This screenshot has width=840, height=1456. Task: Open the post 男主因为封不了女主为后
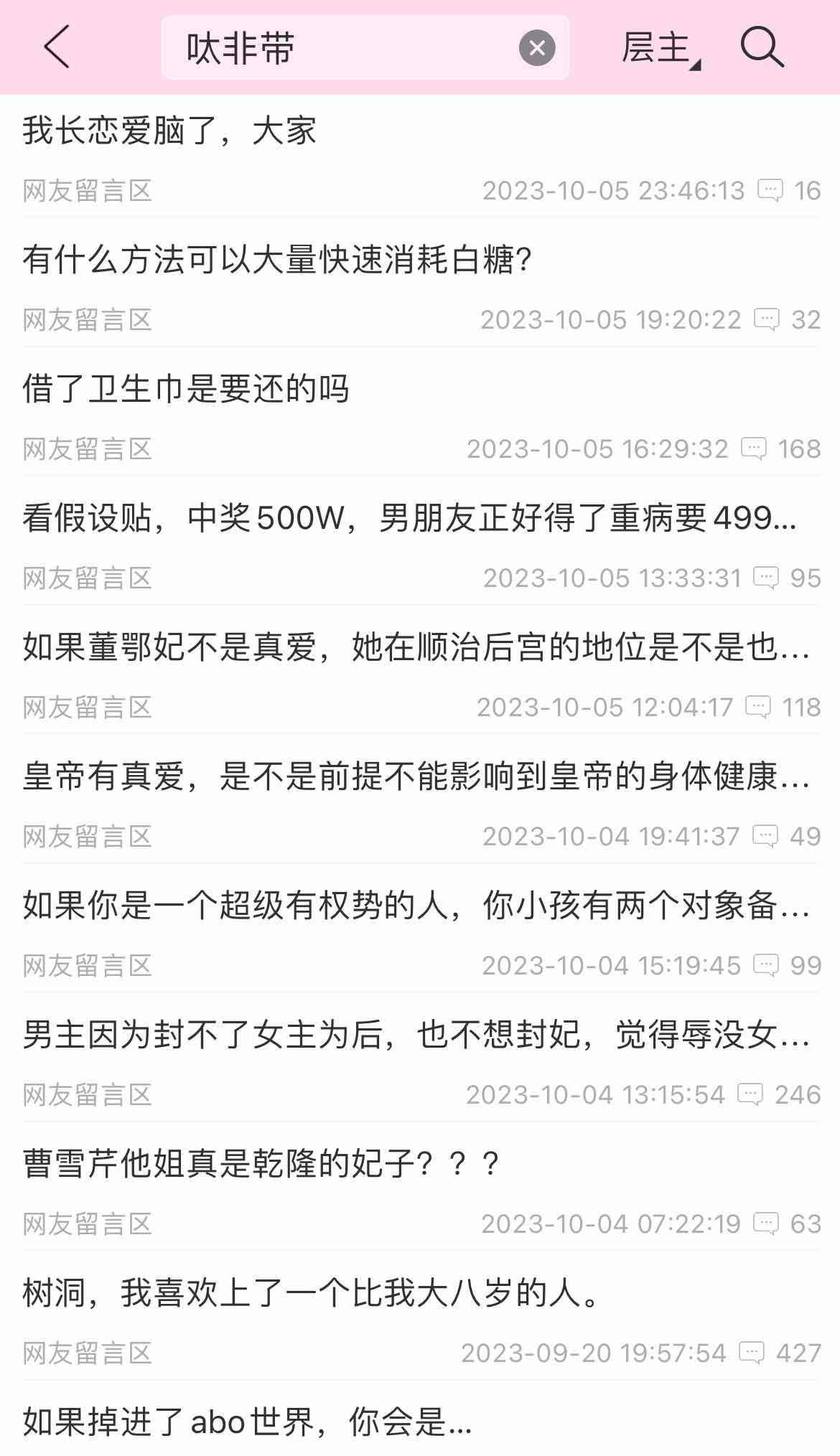416,1035
